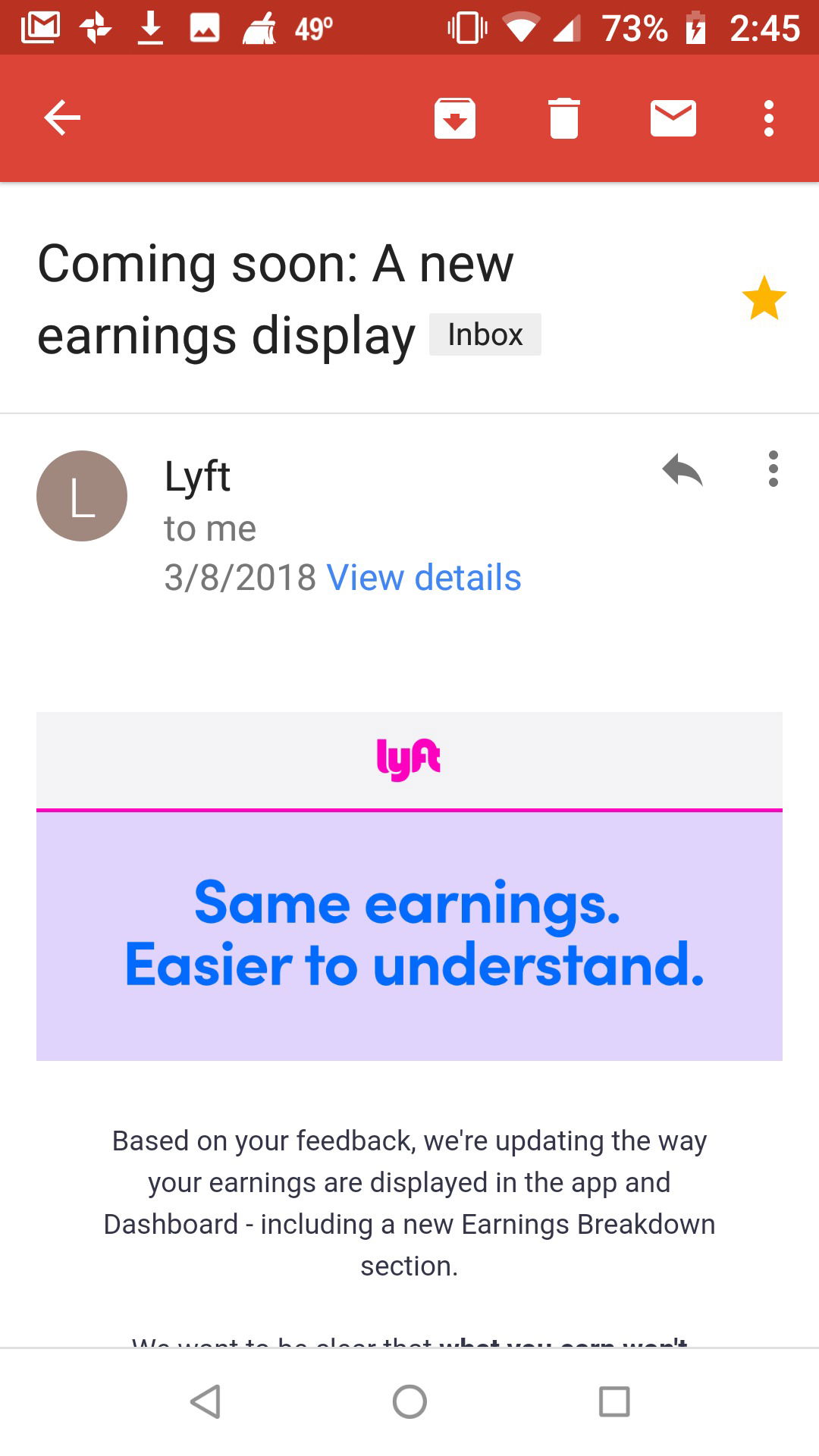Open Lyft sender avatar
The width and height of the screenshot is (819, 1456).
(x=82, y=496)
